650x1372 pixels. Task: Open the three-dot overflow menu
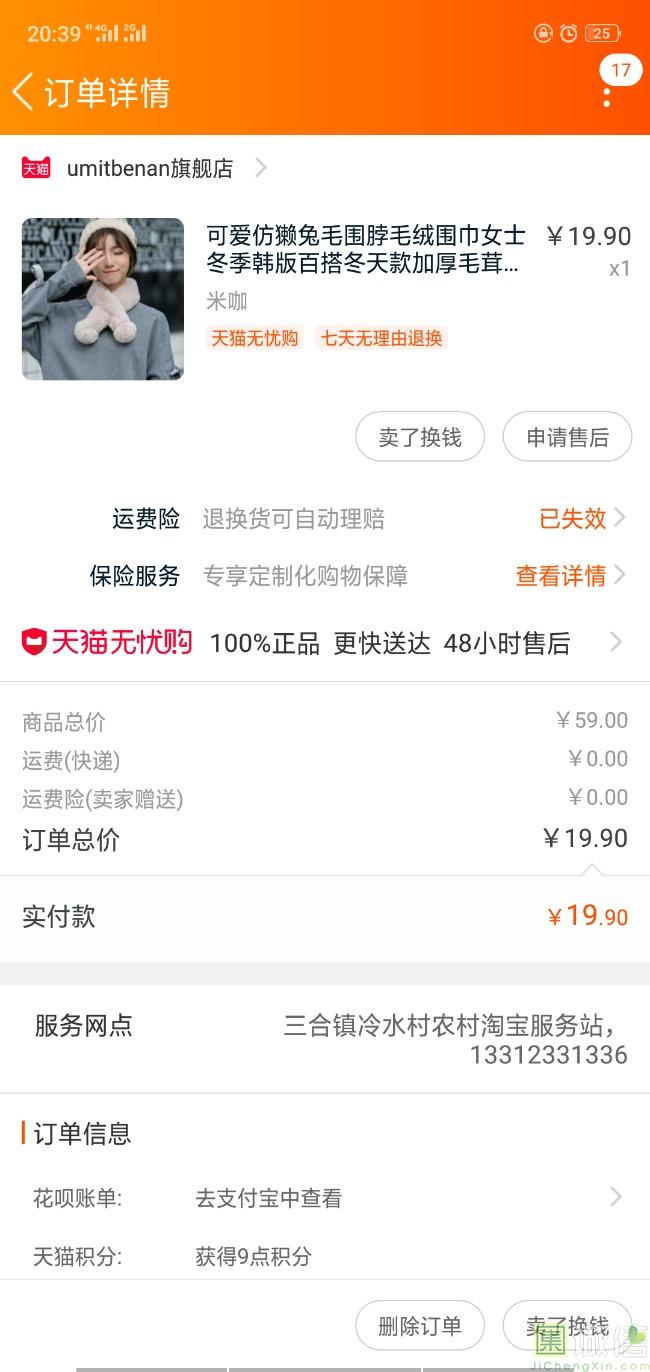pyautogui.click(x=607, y=97)
